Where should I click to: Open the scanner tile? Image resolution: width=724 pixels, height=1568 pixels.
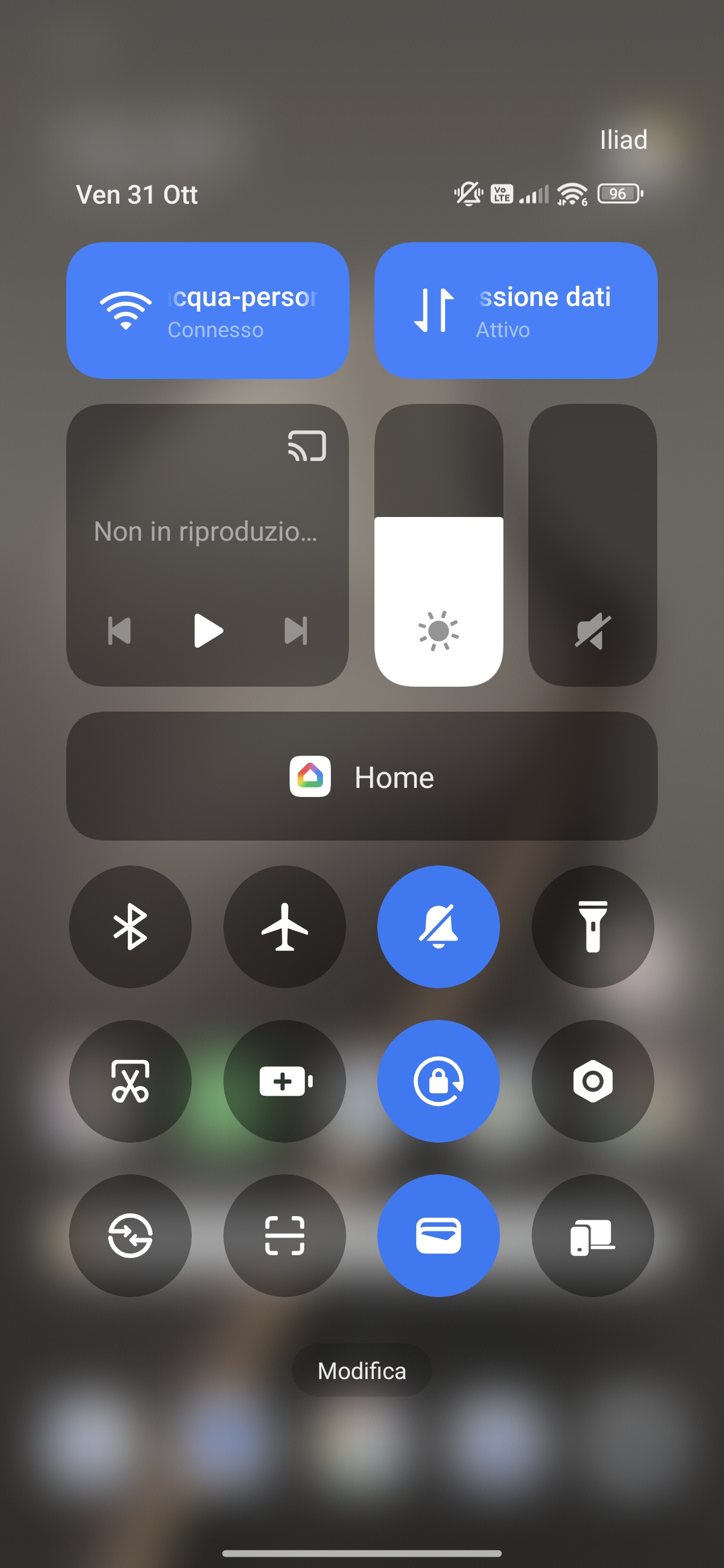point(285,1235)
